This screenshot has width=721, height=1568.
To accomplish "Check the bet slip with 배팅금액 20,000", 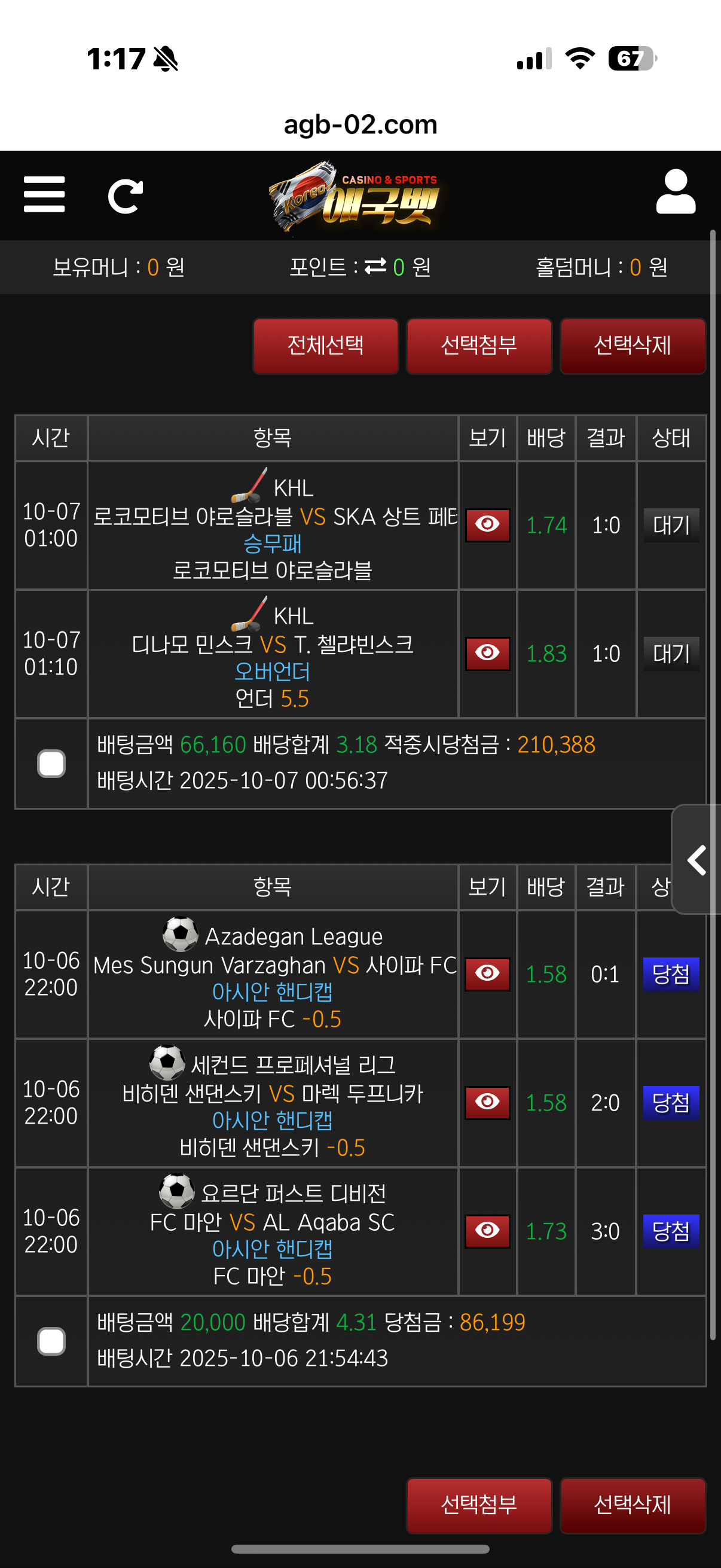I will pos(51,1341).
